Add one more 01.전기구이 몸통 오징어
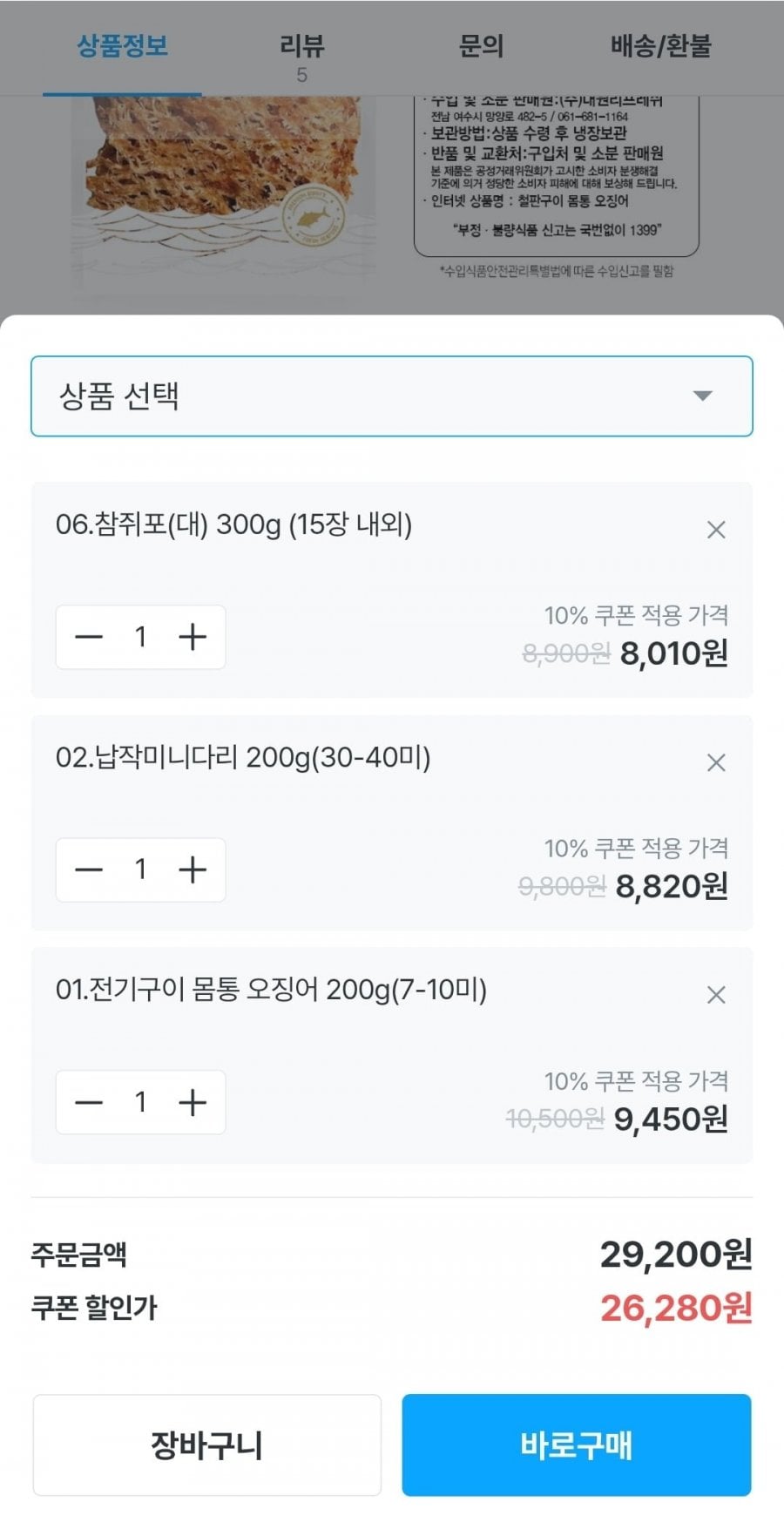The image size is (784, 1529). point(193,1102)
